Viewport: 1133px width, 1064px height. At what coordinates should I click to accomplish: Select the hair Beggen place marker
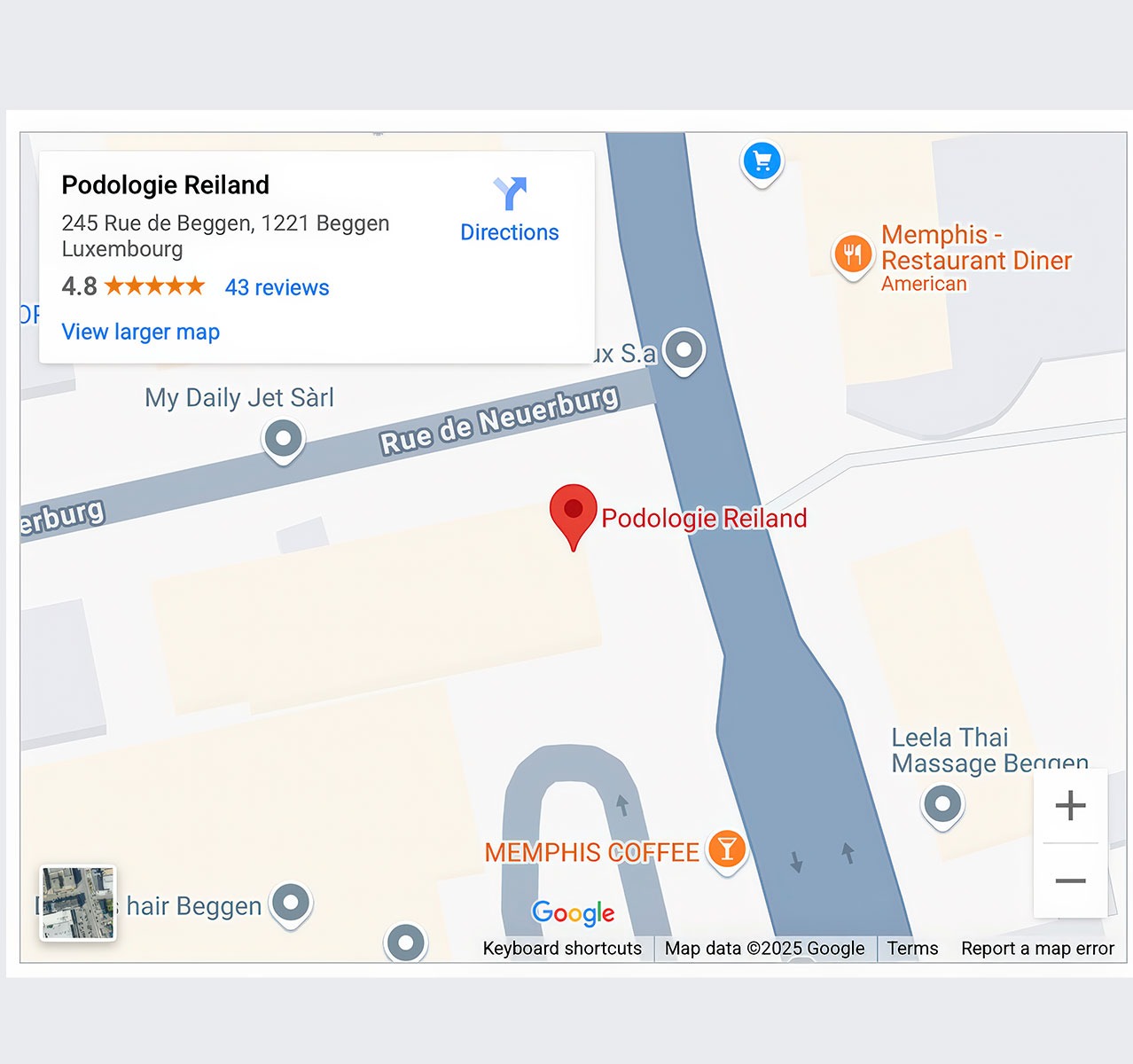click(x=291, y=904)
